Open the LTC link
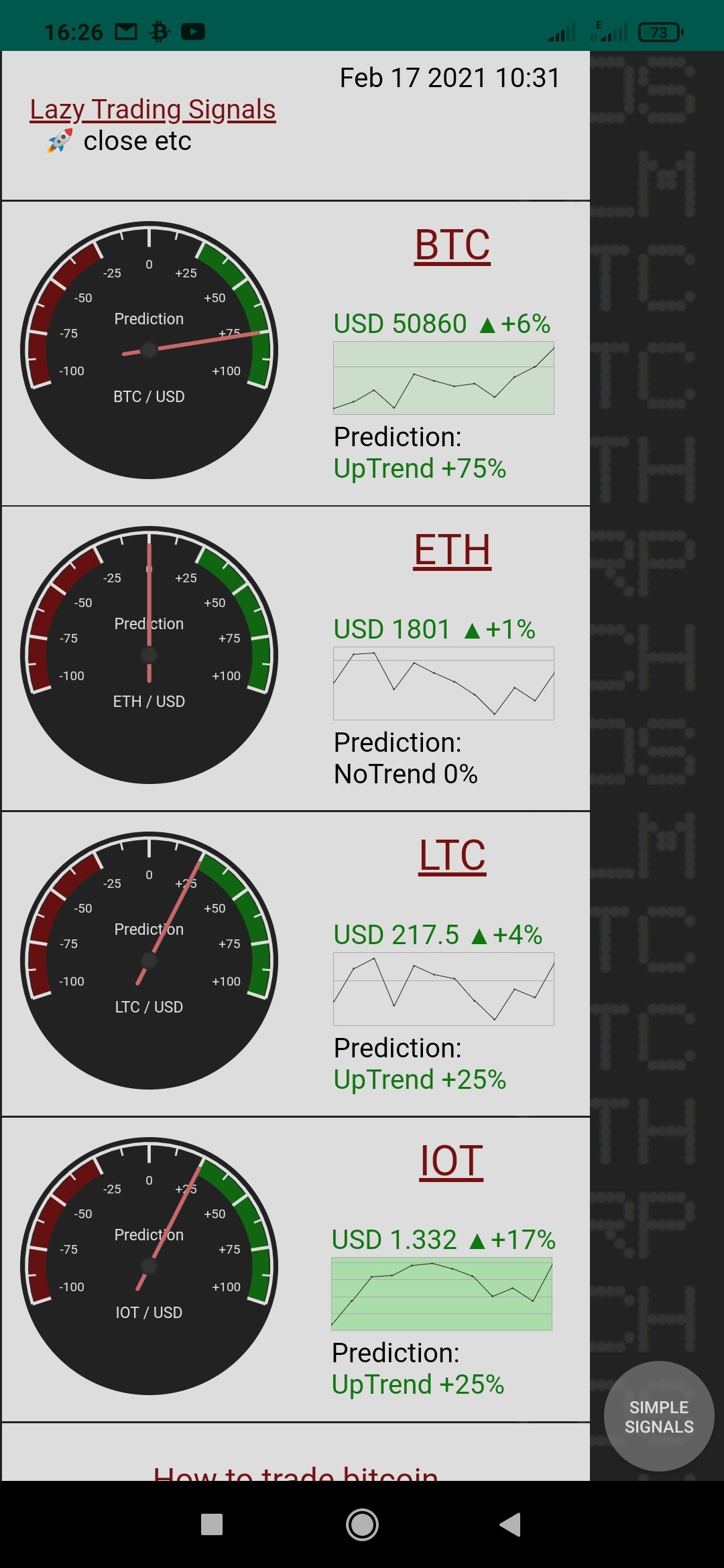The height and width of the screenshot is (1568, 724). coord(452,856)
